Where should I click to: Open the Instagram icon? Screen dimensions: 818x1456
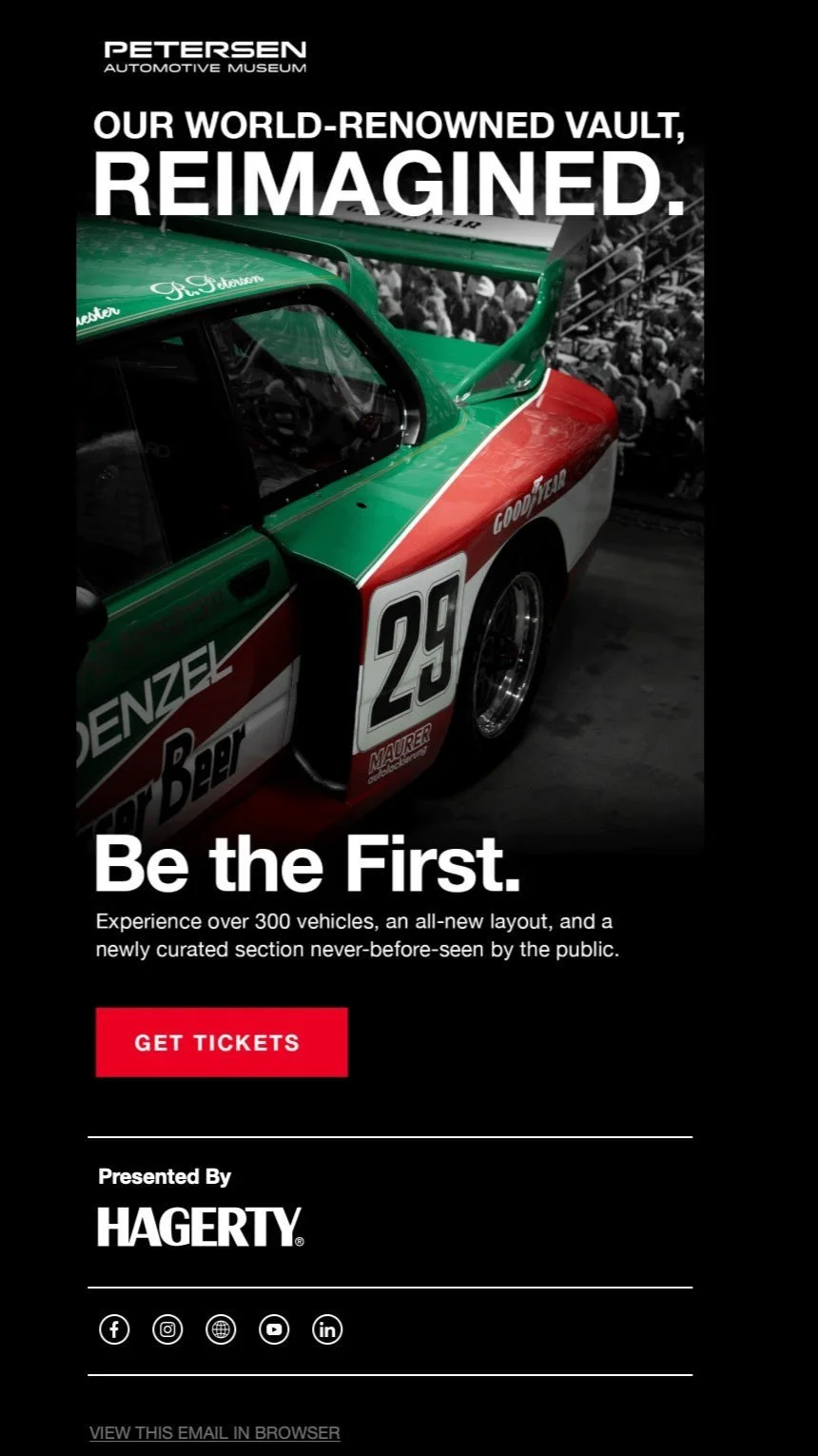point(167,1329)
